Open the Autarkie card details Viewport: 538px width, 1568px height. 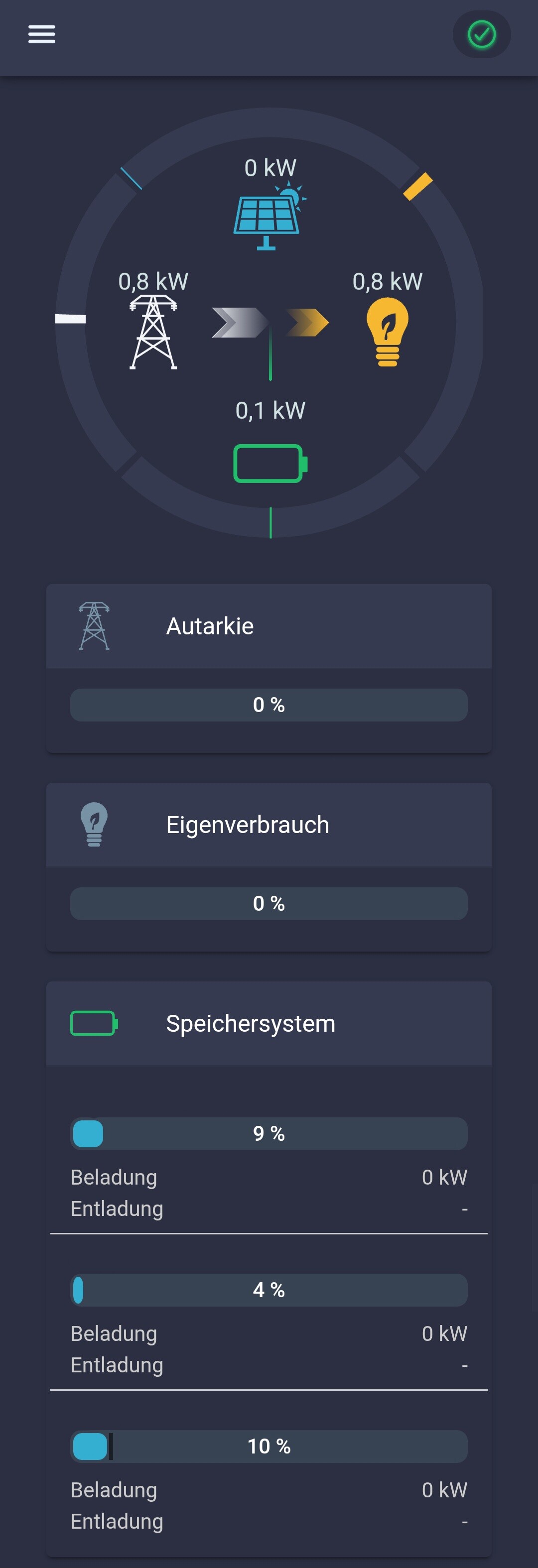[269, 626]
